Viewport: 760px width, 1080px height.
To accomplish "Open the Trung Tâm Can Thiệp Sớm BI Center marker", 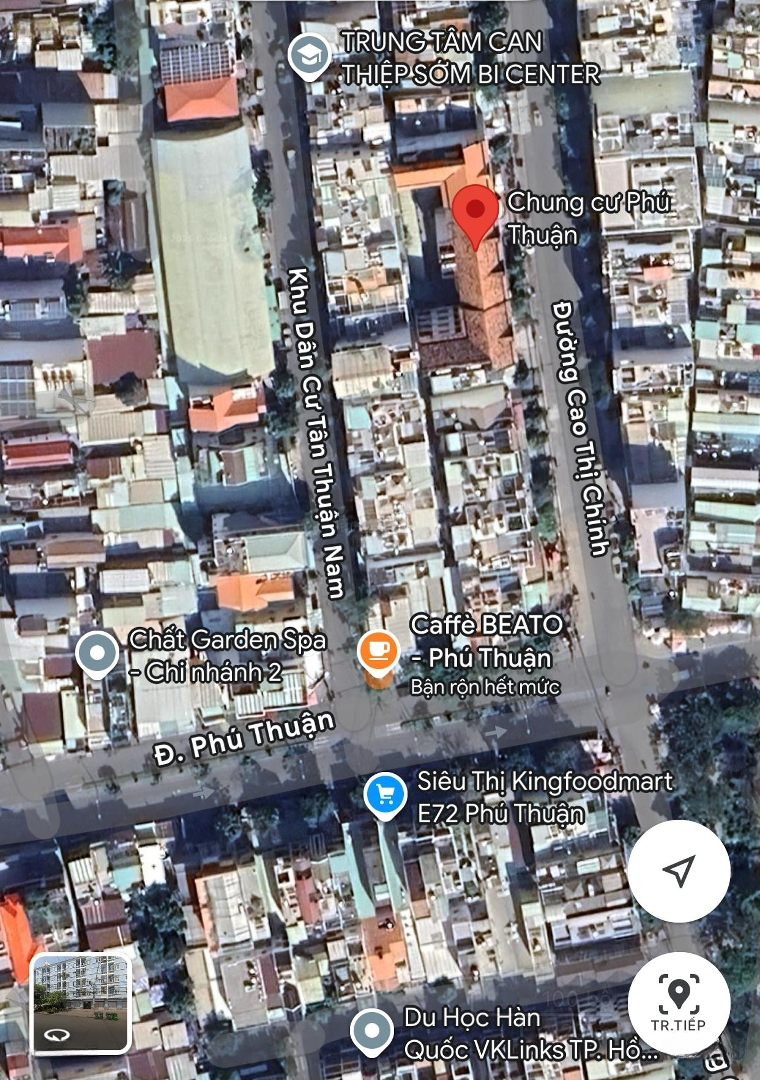I will tap(309, 58).
